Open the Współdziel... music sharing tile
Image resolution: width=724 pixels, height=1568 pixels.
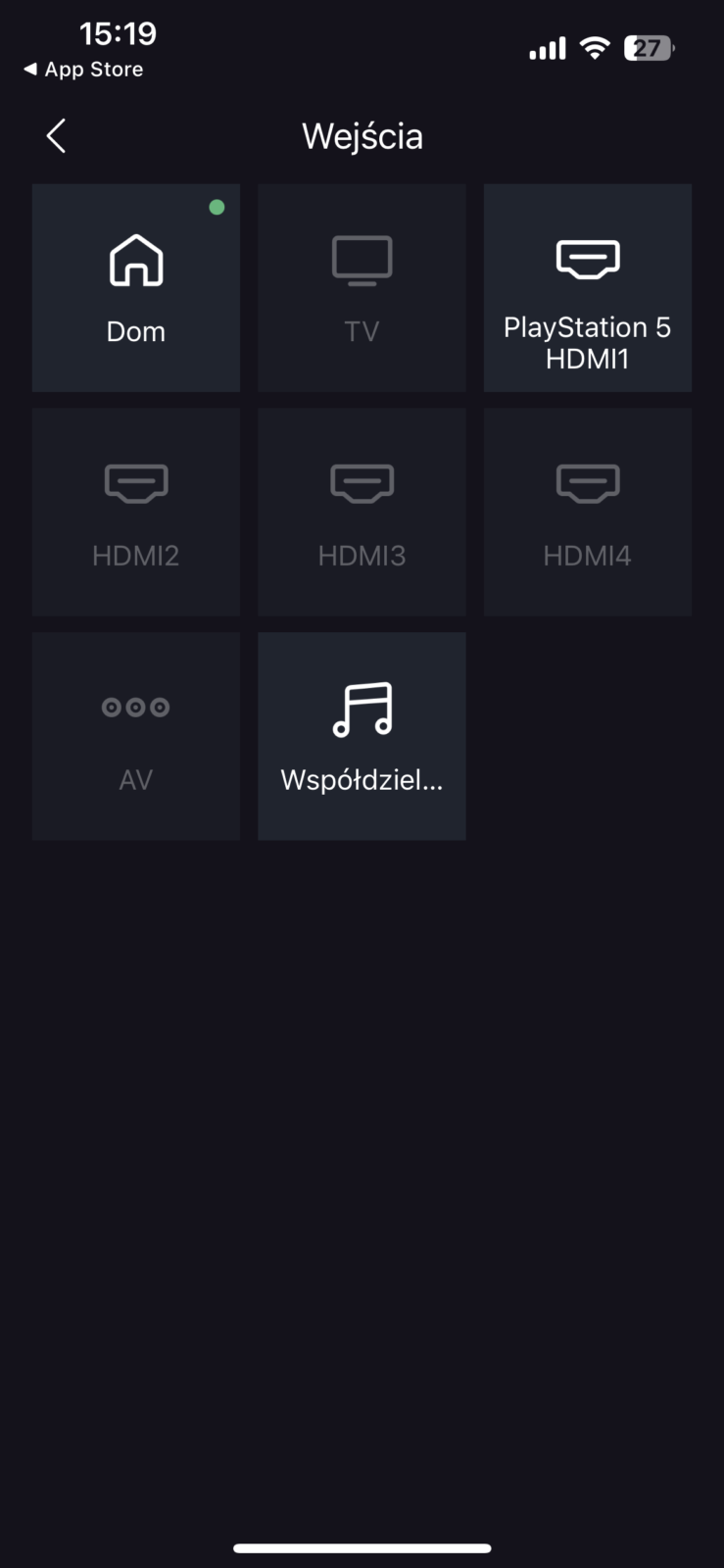[x=362, y=736]
